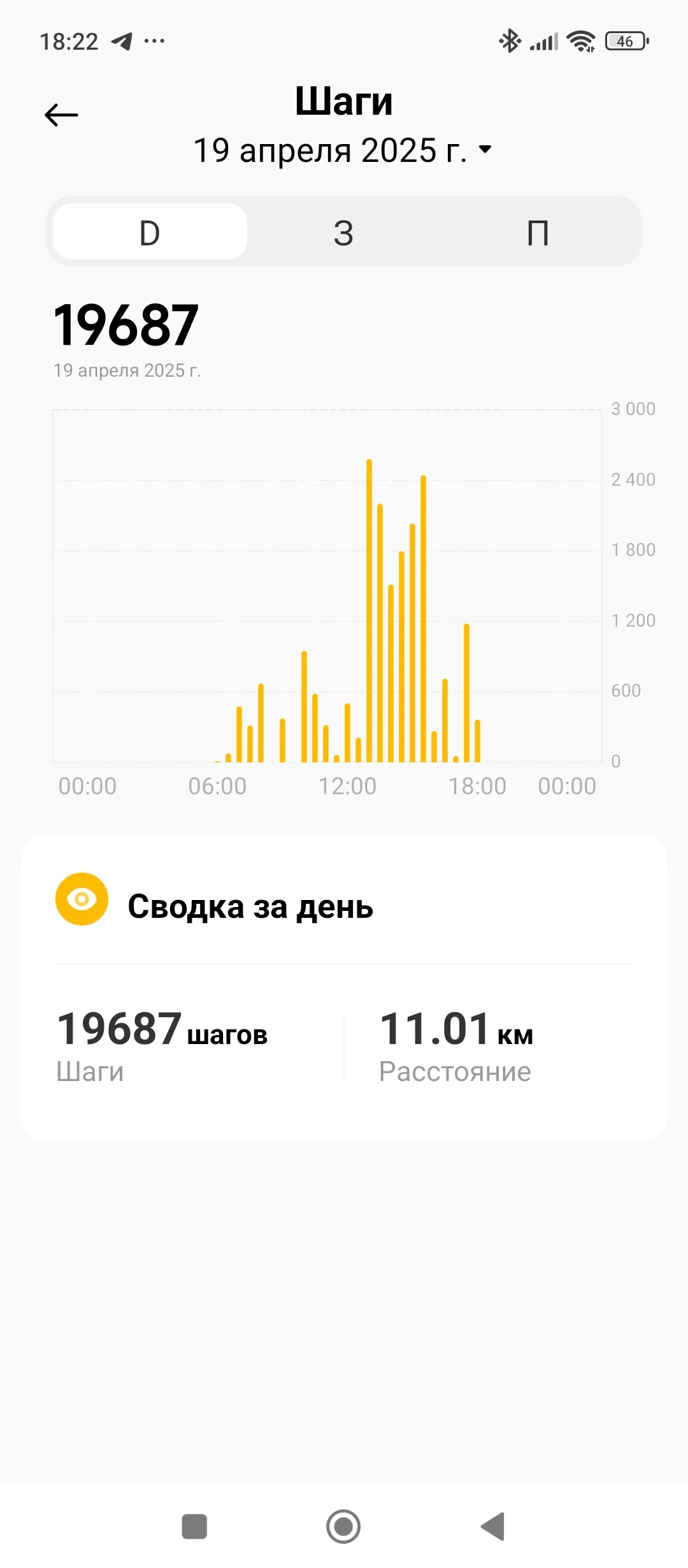Tap the Bluetooth status bar icon

509,41
